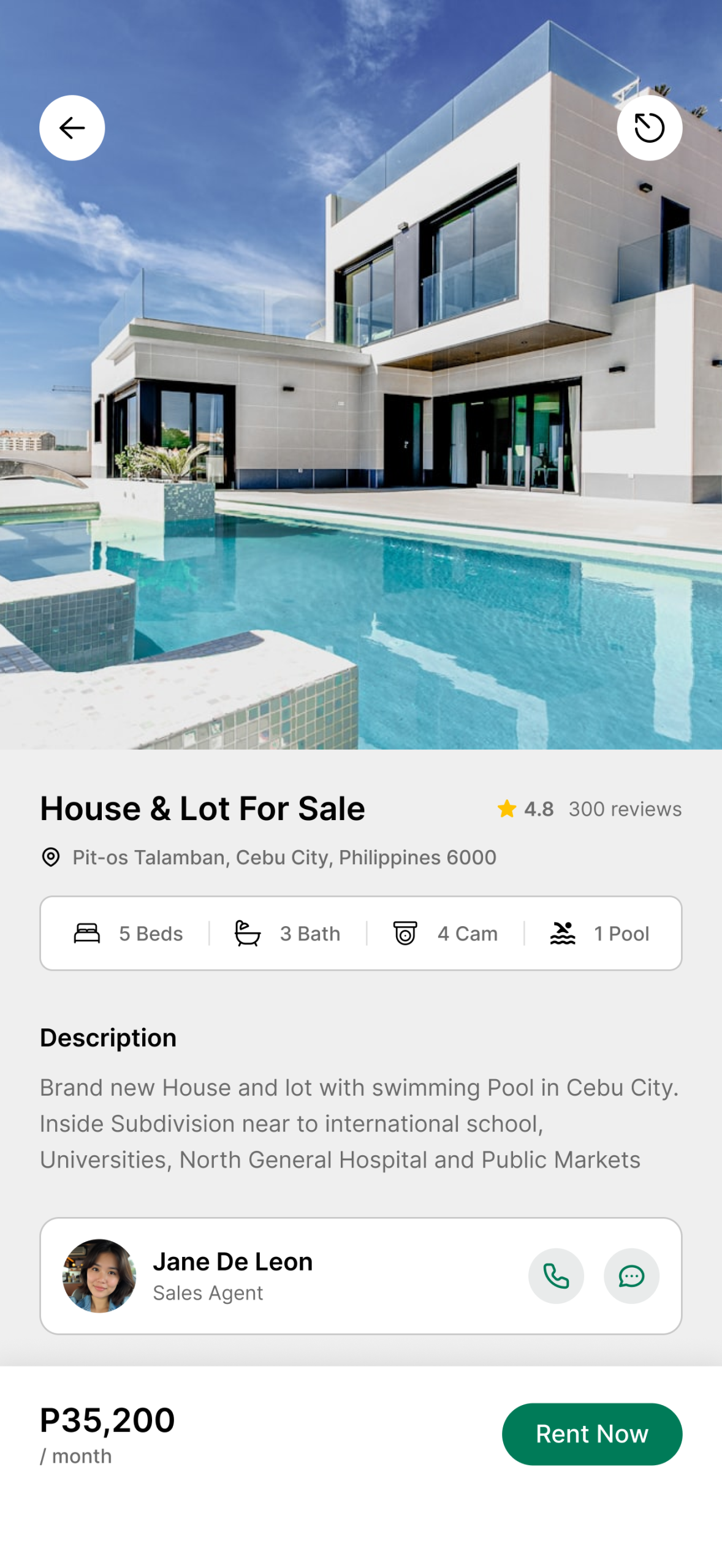Tap the Rent Now button

click(x=591, y=1434)
